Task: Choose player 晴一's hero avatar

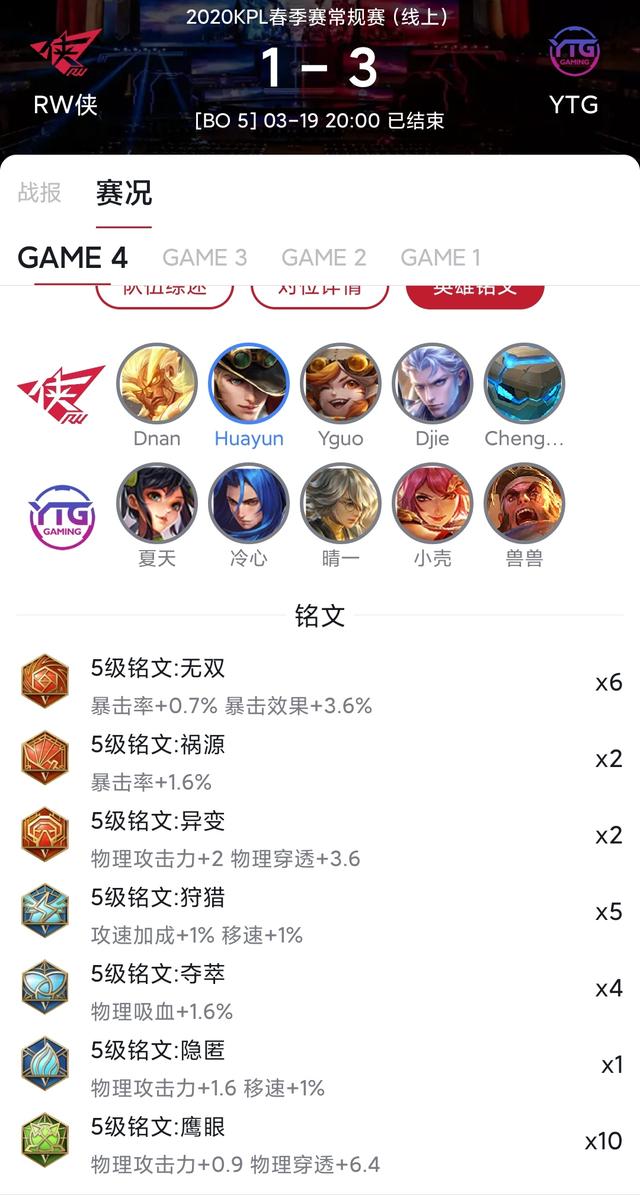Action: pyautogui.click(x=340, y=503)
